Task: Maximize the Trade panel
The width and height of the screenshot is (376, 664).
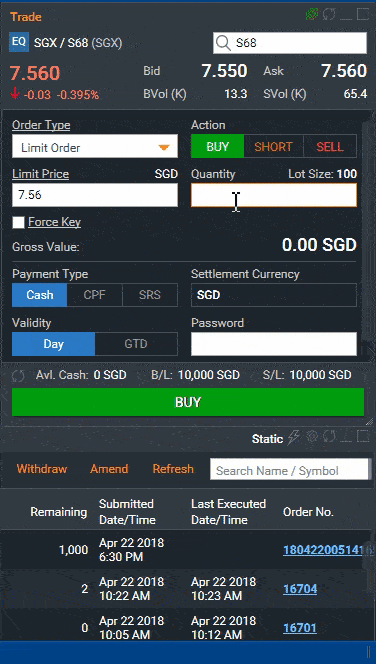Action: pos(363,14)
